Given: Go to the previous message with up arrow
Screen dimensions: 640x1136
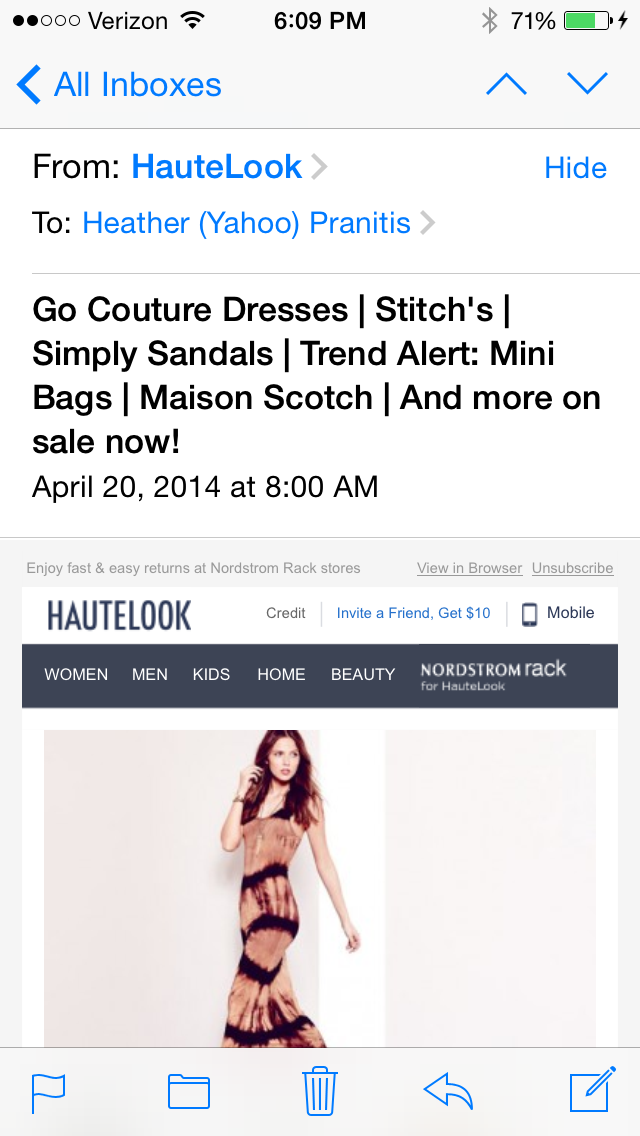Looking at the screenshot, I should click(506, 85).
